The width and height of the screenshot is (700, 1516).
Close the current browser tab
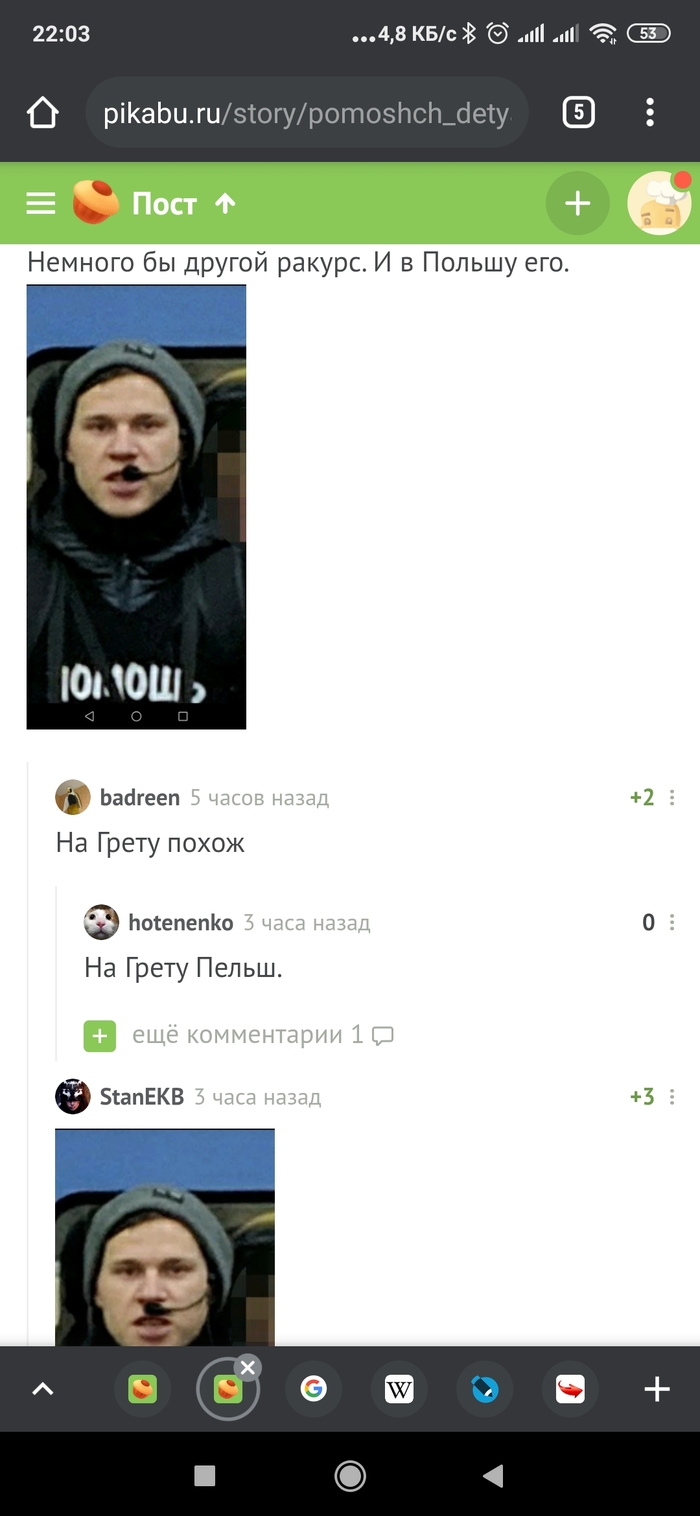[248, 1367]
